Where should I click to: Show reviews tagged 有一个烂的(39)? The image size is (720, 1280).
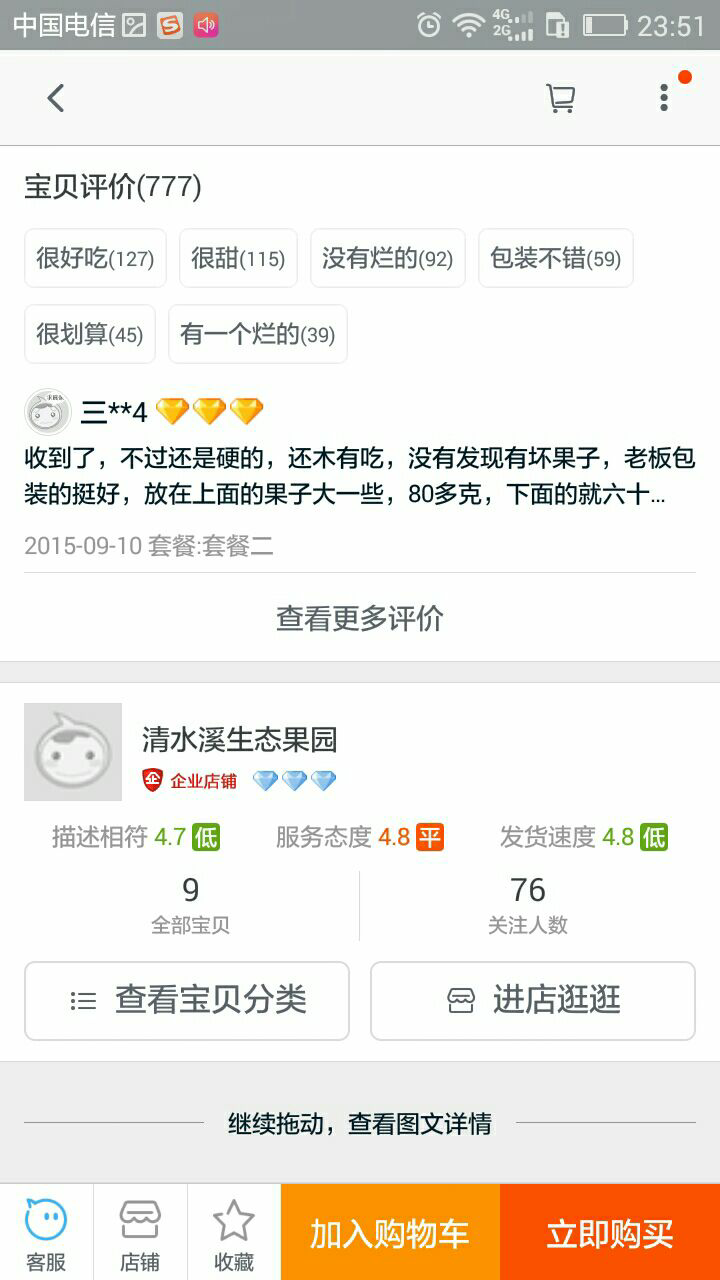[x=258, y=334]
